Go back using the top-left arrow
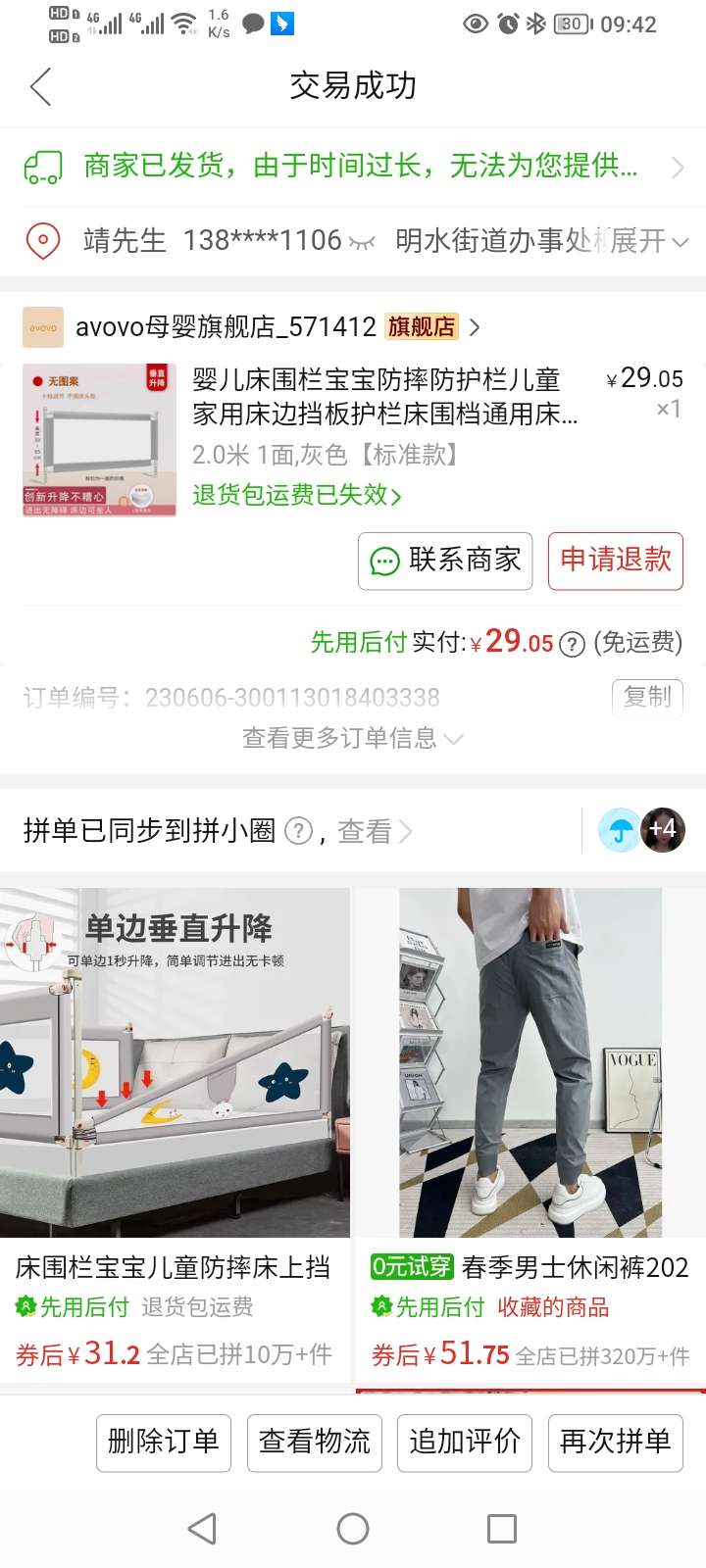706x1568 pixels. tap(41, 87)
